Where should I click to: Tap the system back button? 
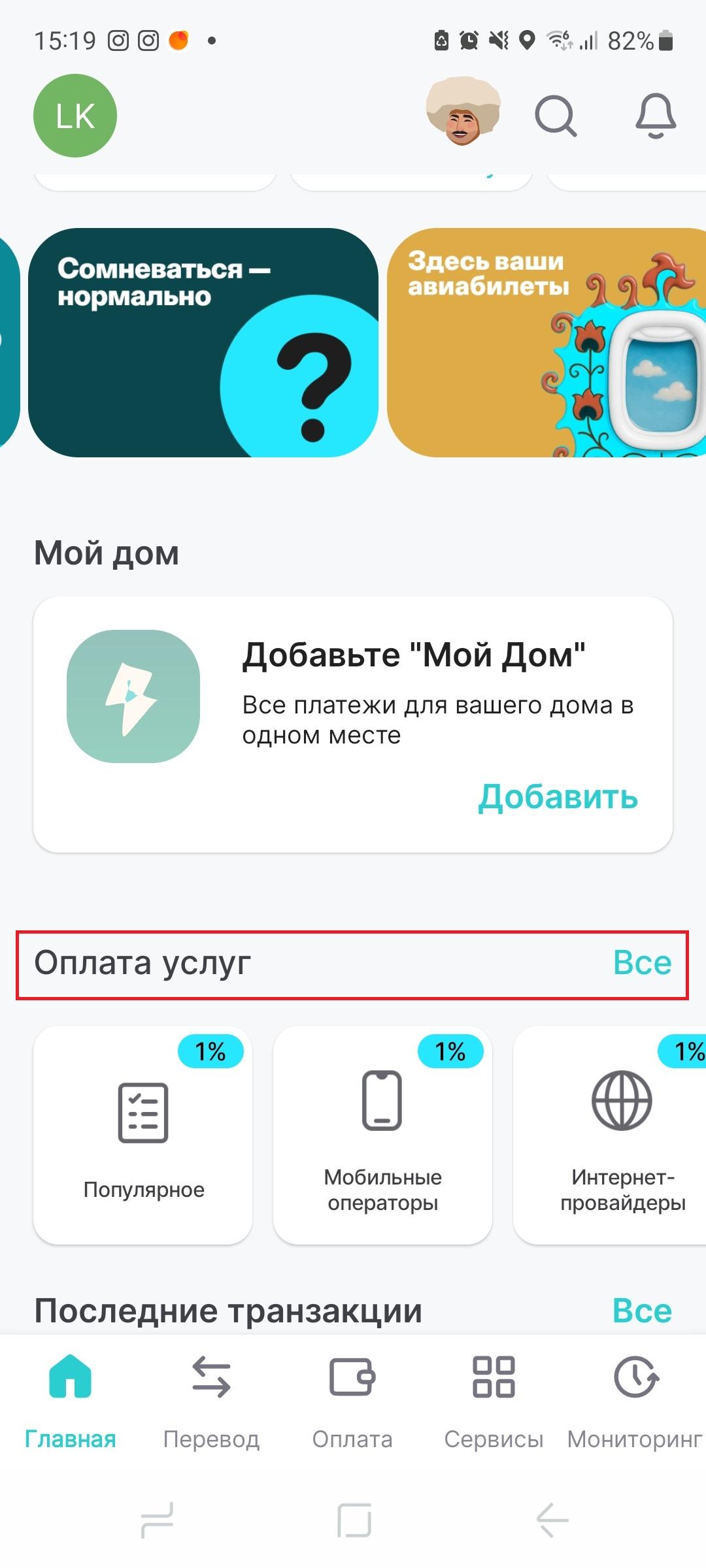[552, 1520]
